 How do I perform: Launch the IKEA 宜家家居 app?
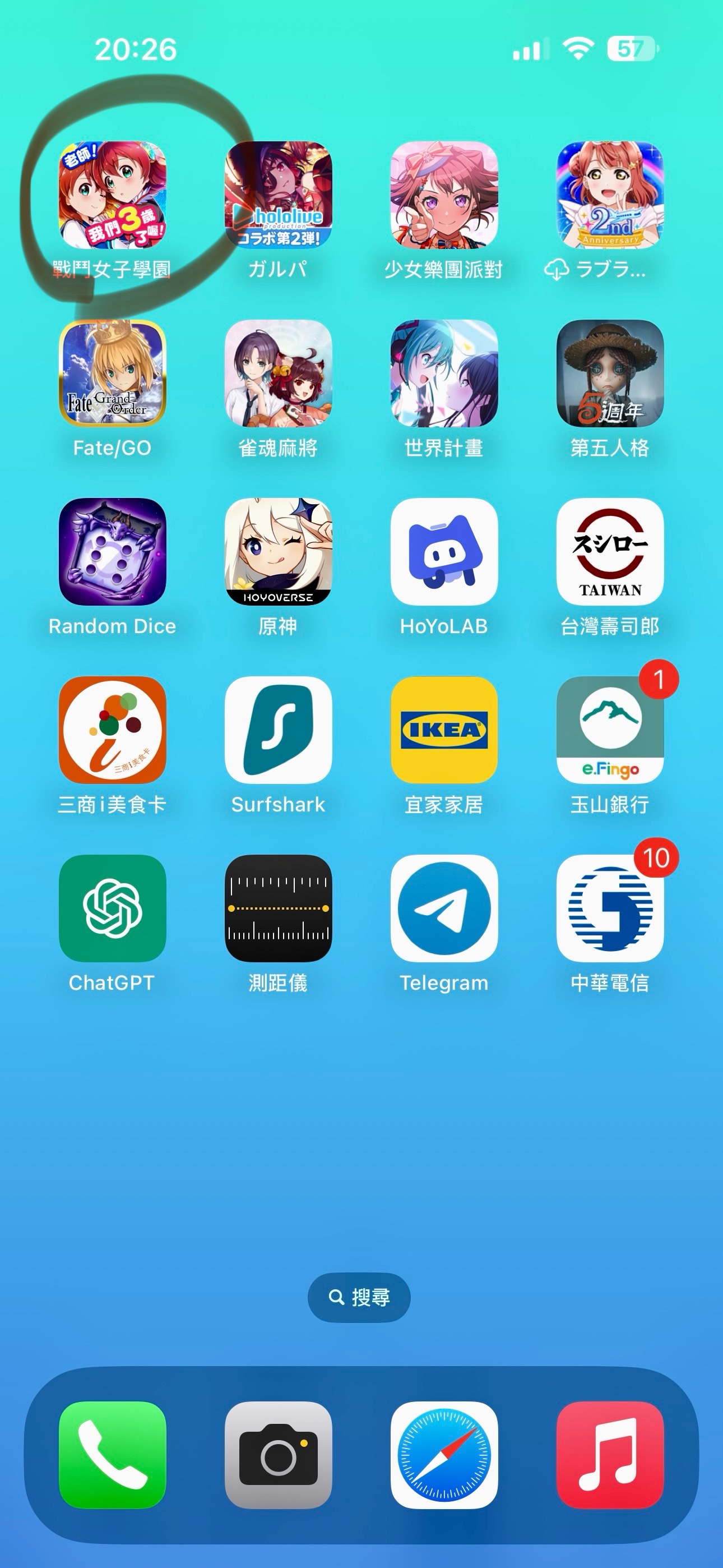[444, 730]
